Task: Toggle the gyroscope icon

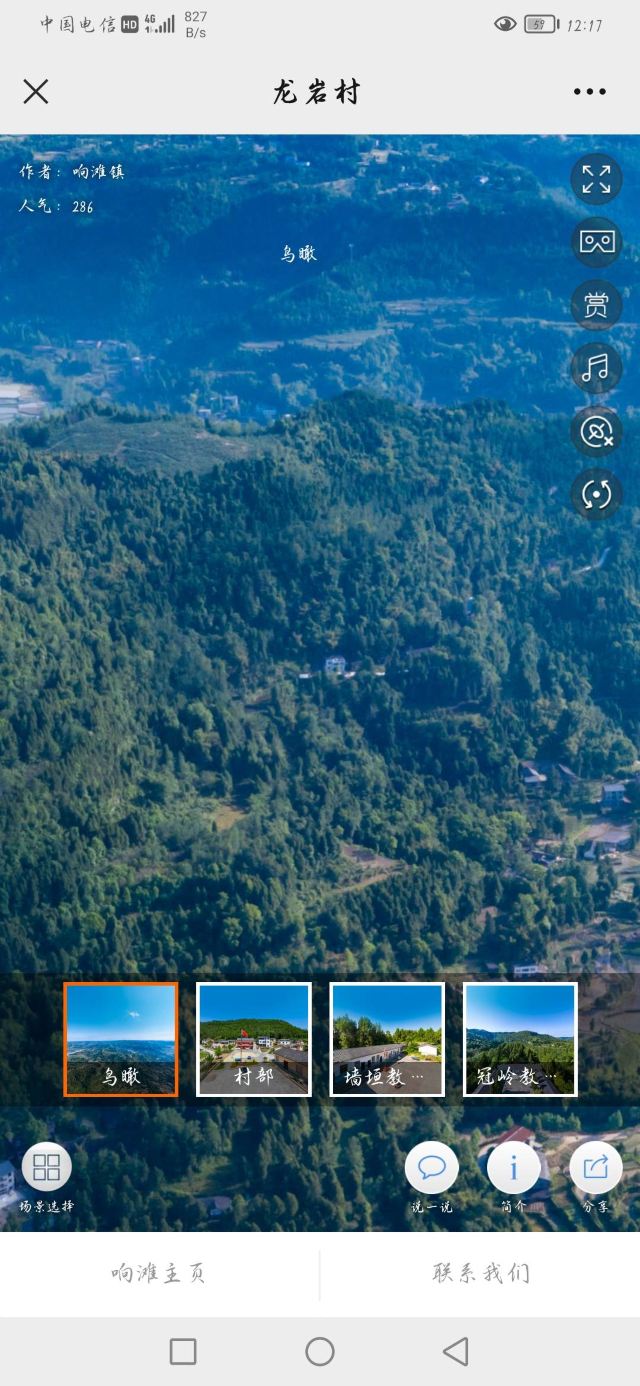Action: click(596, 431)
